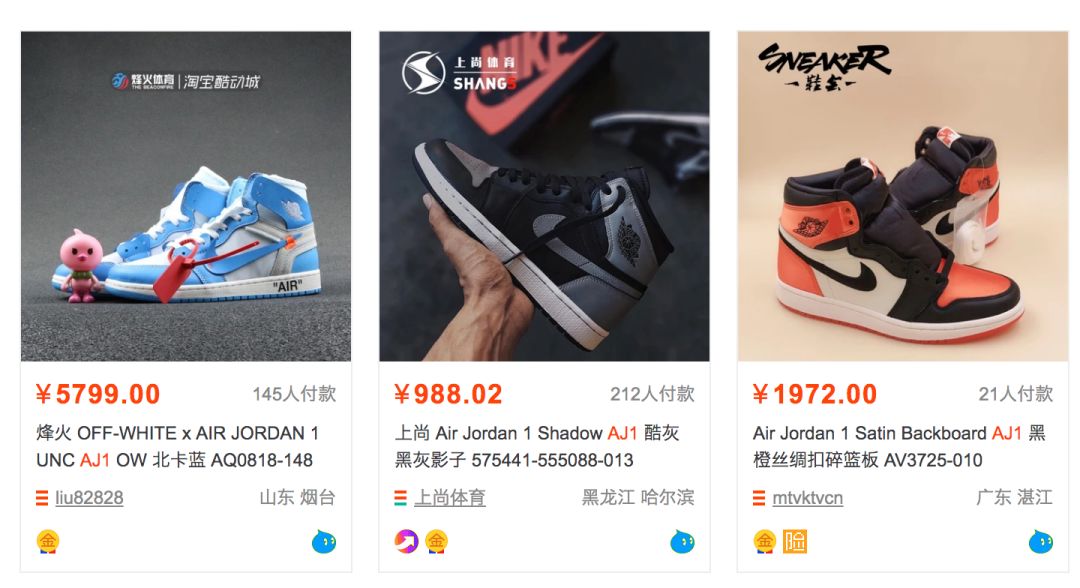
Task: Visit seller mtvktvcn's shop
Action: (807, 497)
